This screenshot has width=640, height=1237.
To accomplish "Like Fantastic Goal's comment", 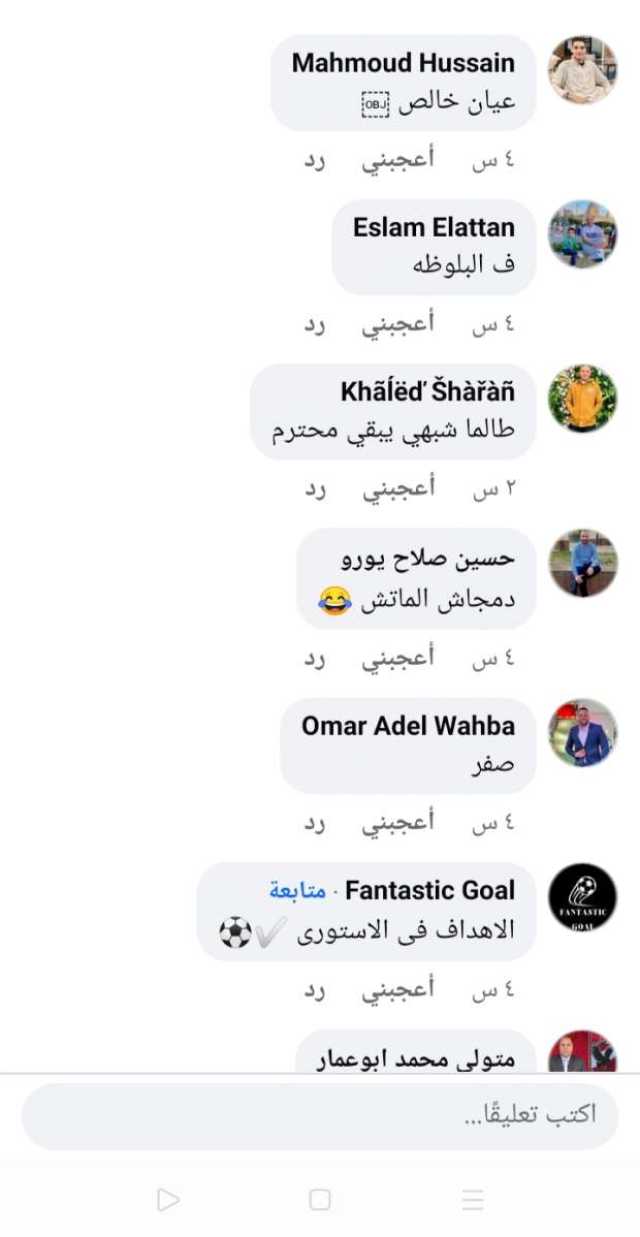I will pyautogui.click(x=398, y=990).
